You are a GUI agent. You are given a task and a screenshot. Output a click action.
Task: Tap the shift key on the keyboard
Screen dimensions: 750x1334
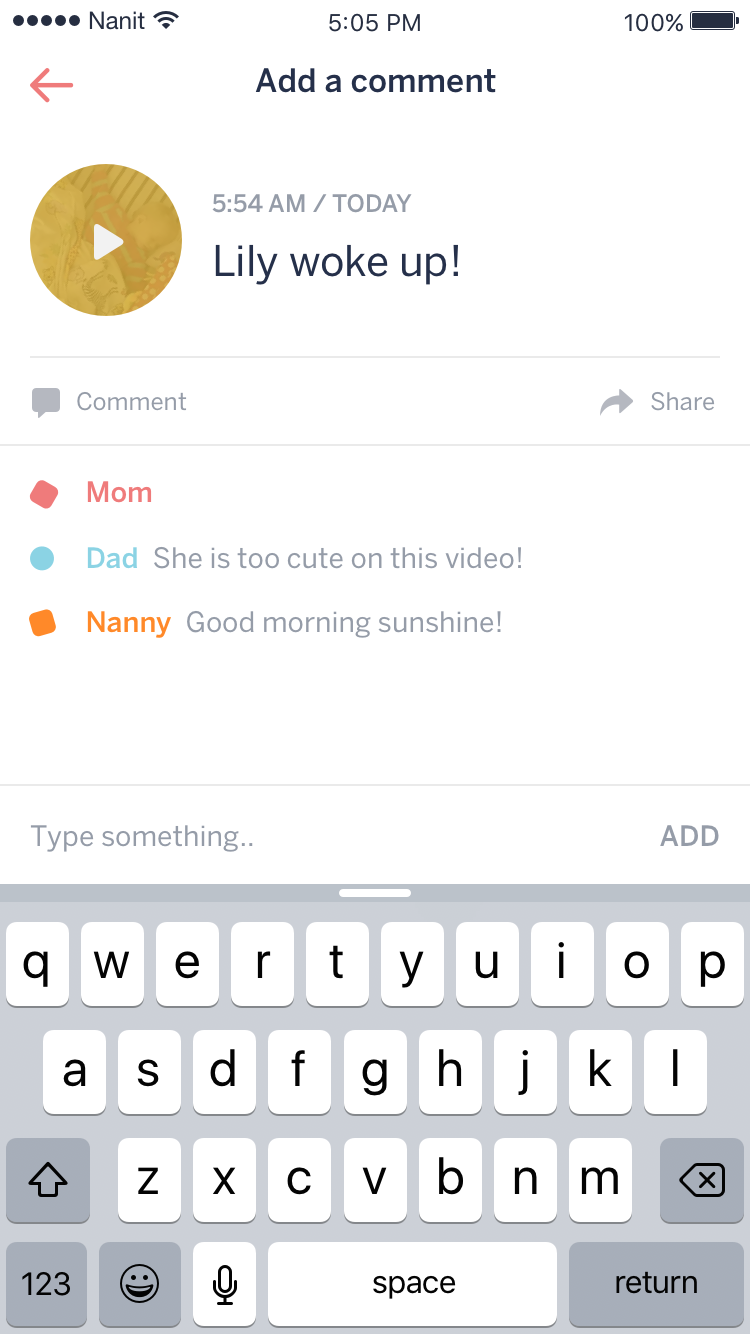(47, 1181)
